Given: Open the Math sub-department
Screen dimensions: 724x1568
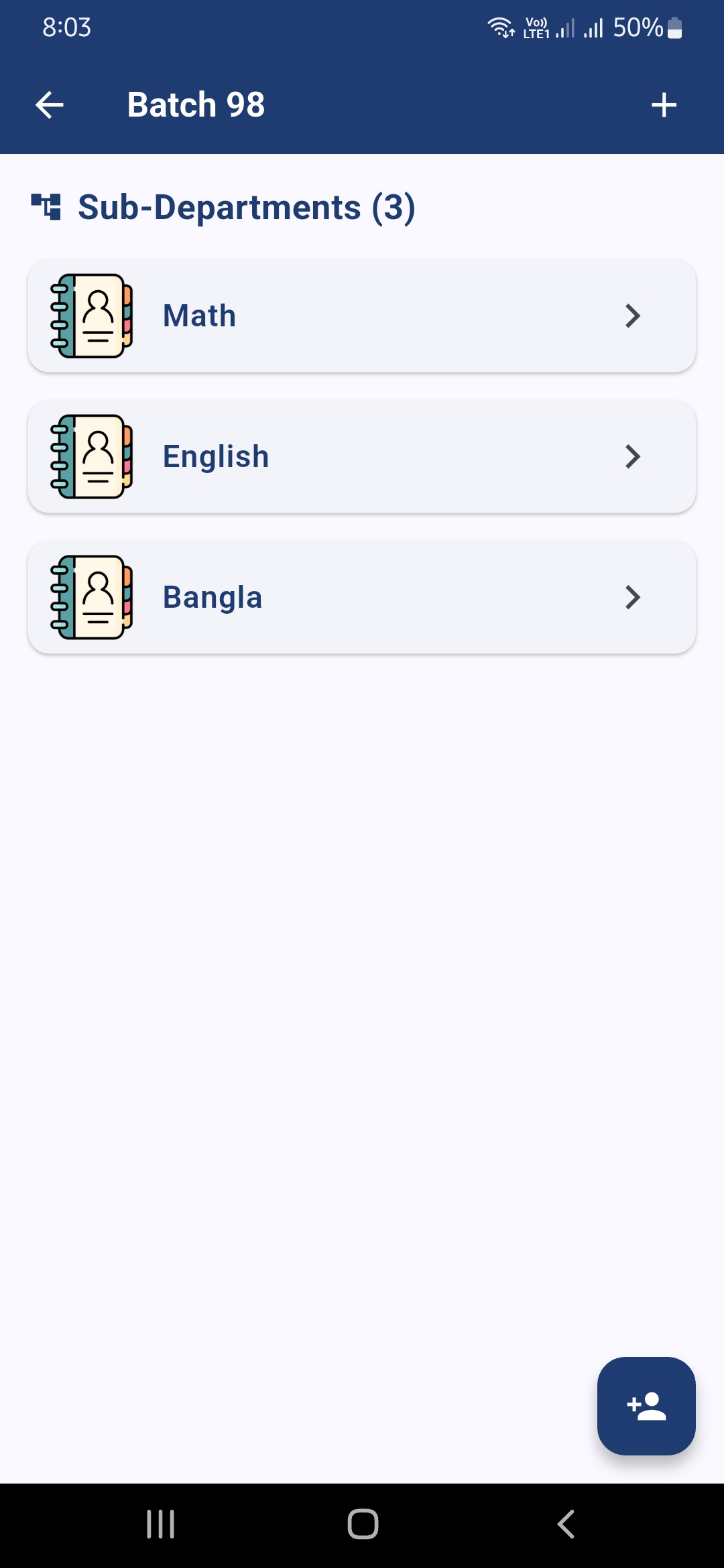Looking at the screenshot, I should point(362,316).
